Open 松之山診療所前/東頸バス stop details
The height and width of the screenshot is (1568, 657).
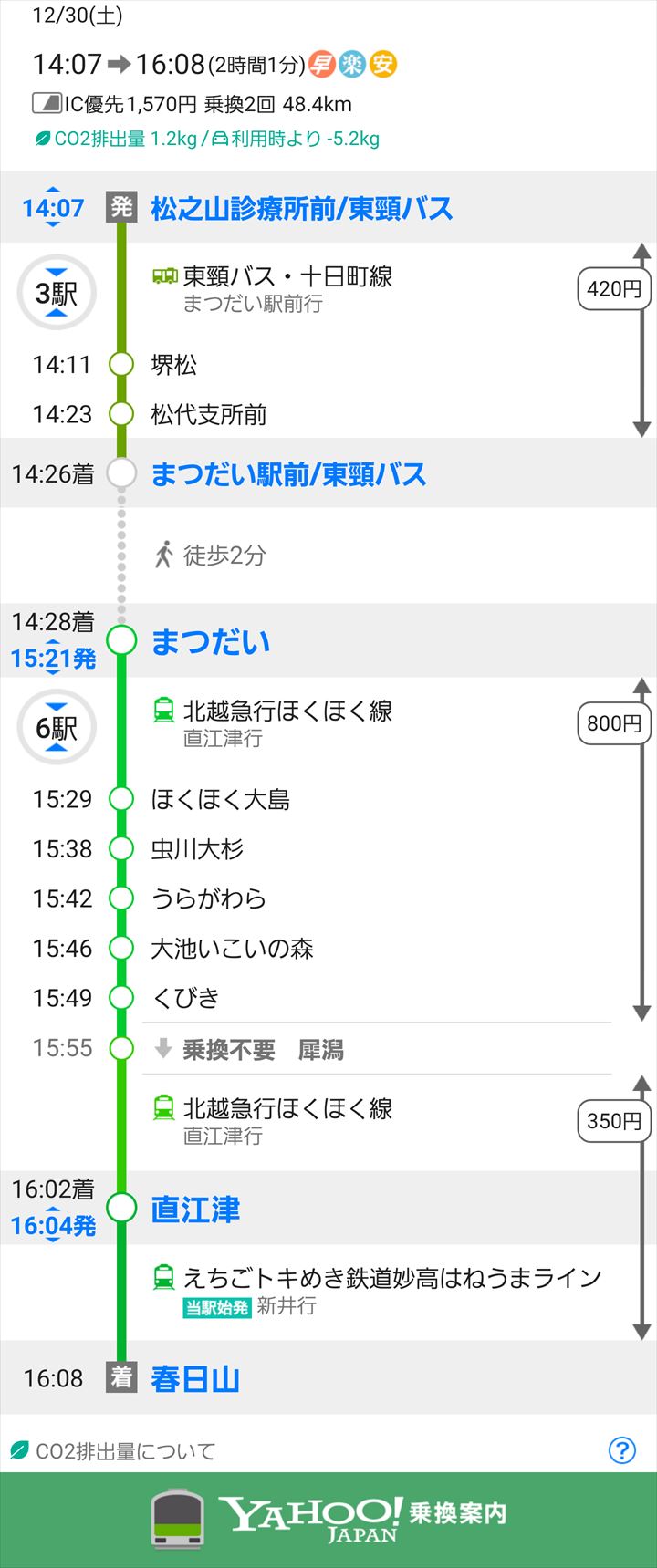(x=301, y=209)
